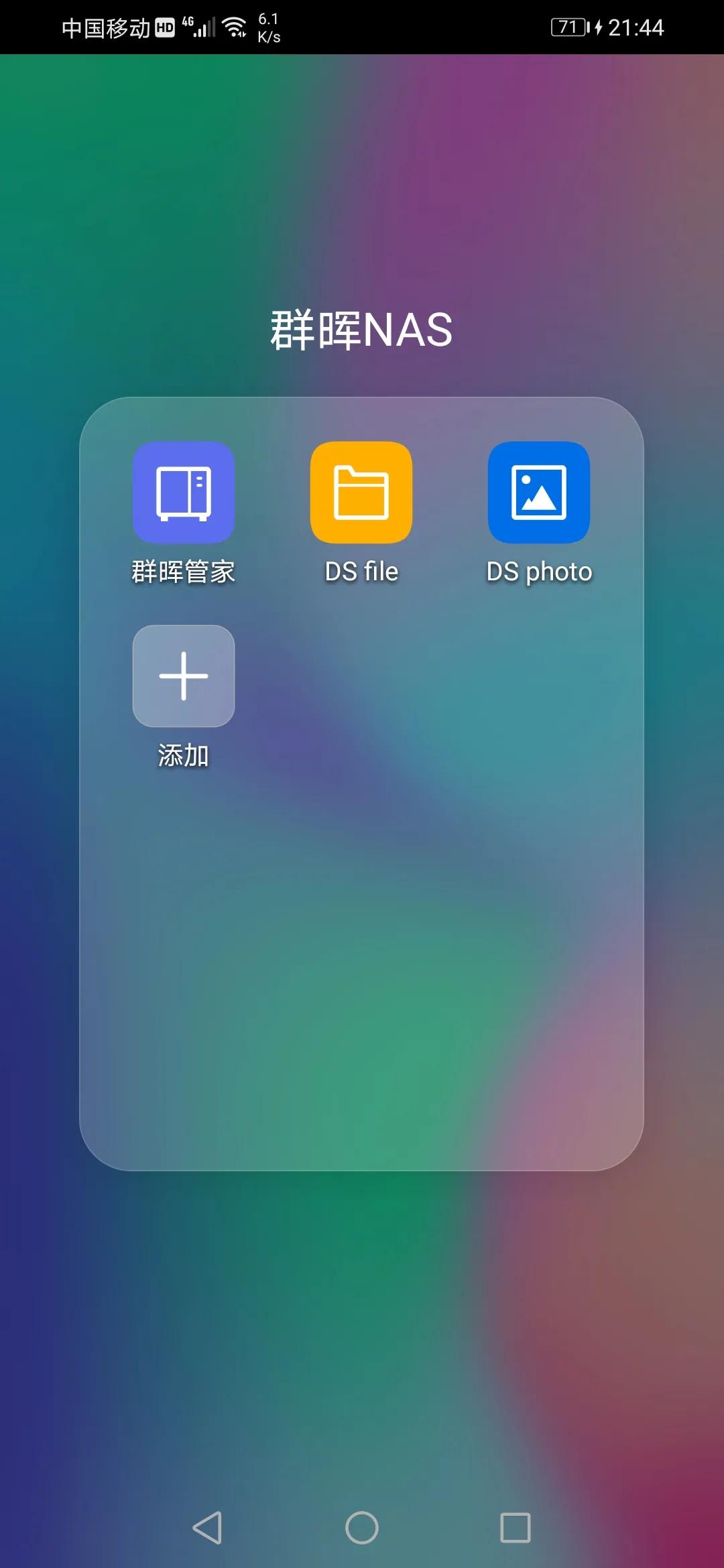The image size is (724, 1568).
Task: Tap the network speed 6.1 K/s readout
Action: click(x=270, y=27)
